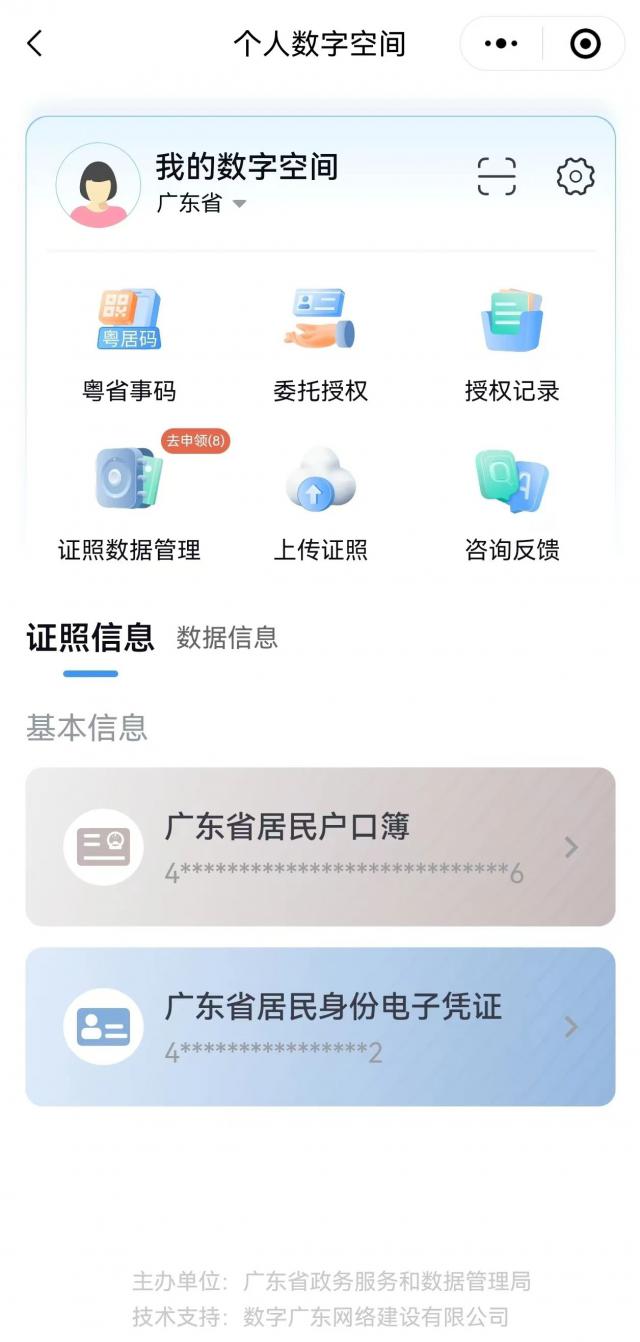Image resolution: width=640 pixels, height=1342 pixels.
Task: Open the scan code icon
Action: [x=496, y=177]
